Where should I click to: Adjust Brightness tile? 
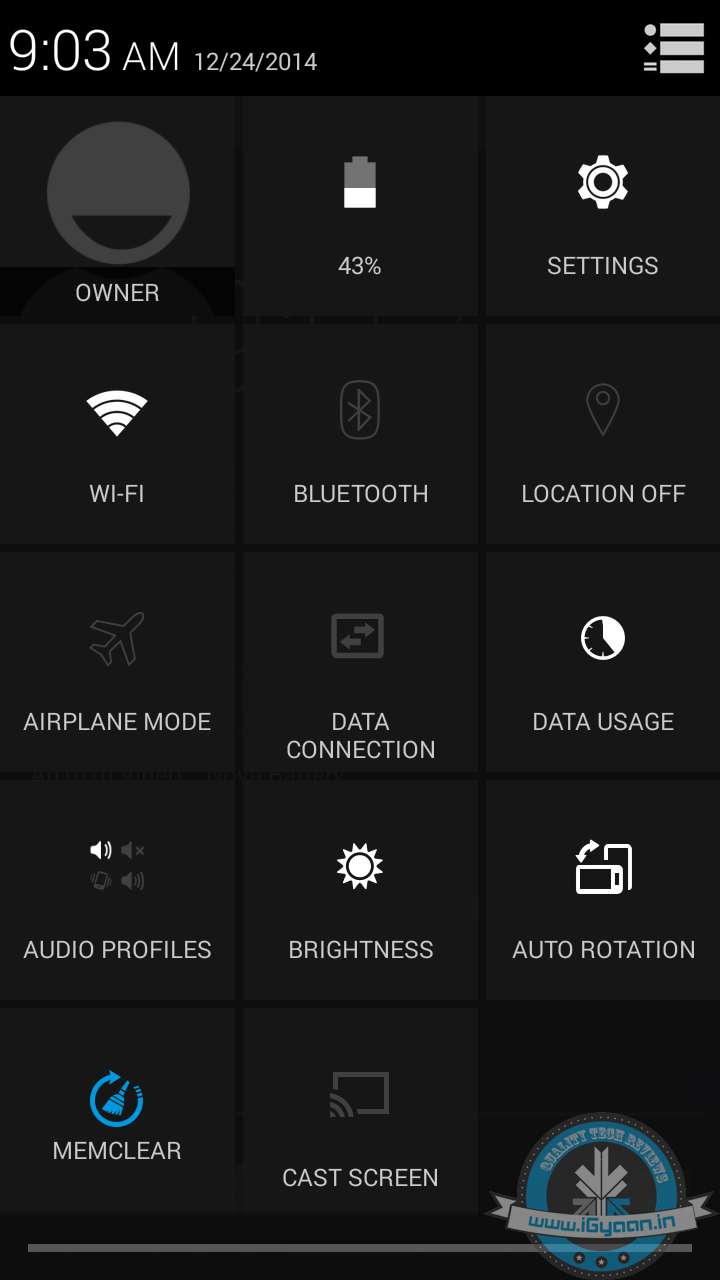[360, 890]
